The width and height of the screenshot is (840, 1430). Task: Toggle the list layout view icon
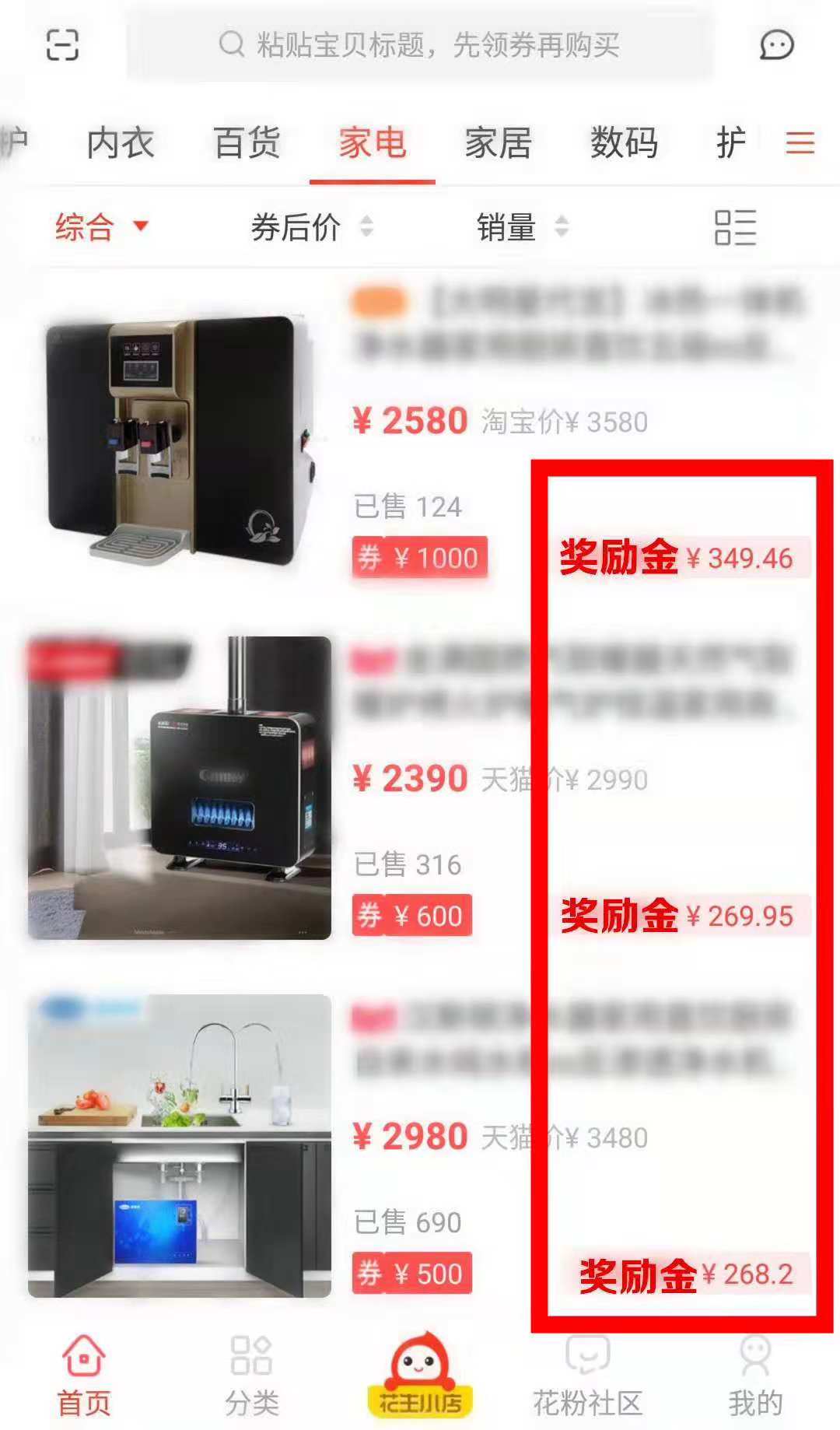pyautogui.click(x=735, y=227)
